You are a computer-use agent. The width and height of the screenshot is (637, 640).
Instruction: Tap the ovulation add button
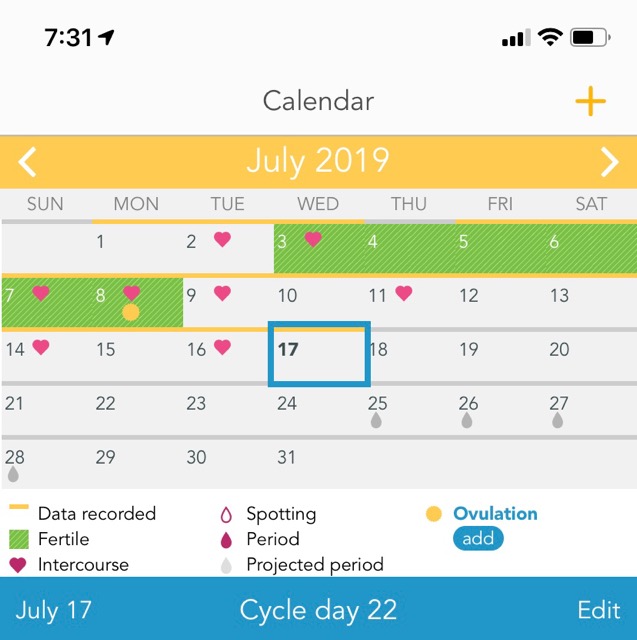[476, 539]
